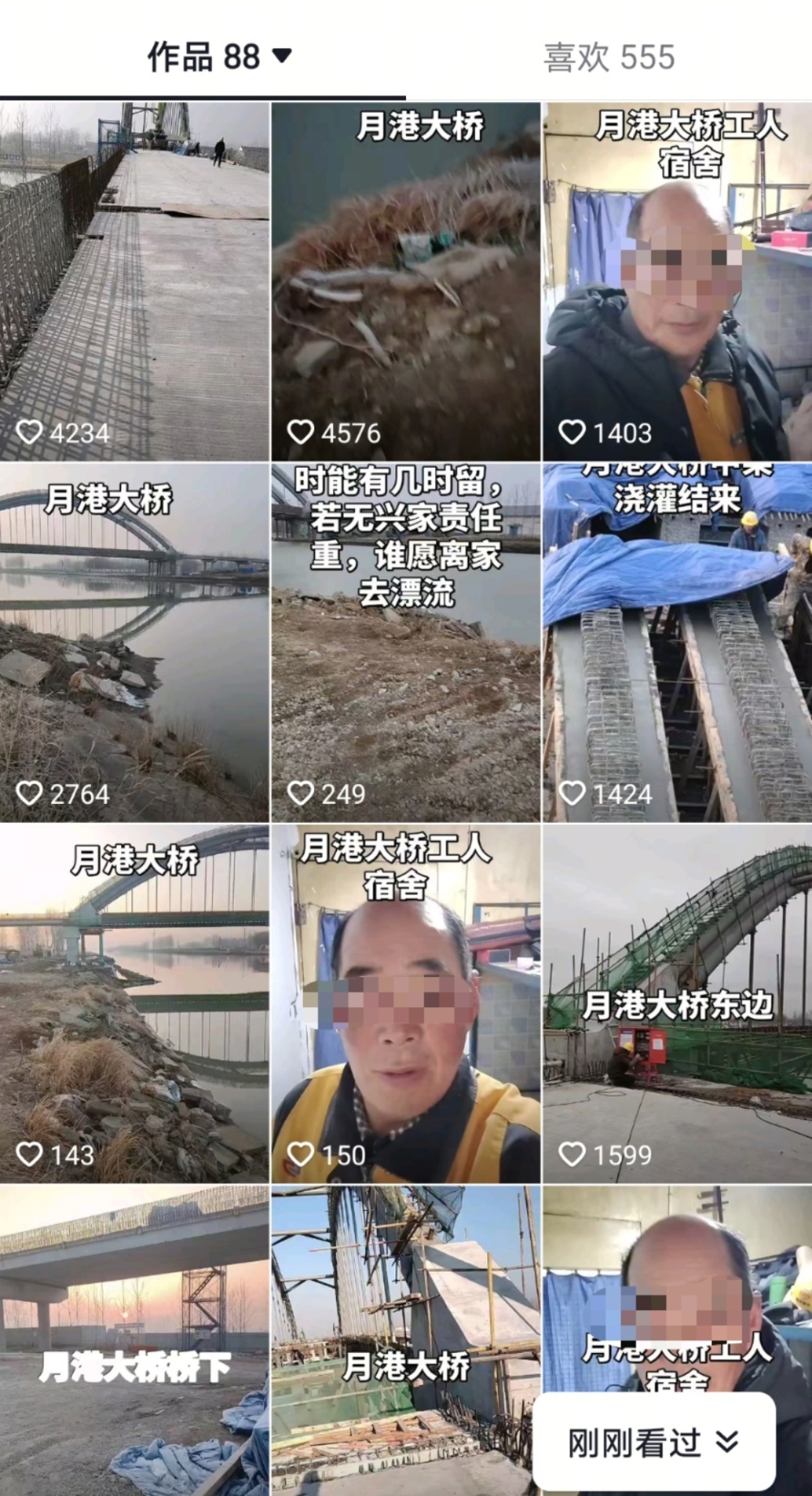Click the heart icon showing 143 likes
Screen dimensions: 812x1496
click(30, 1151)
